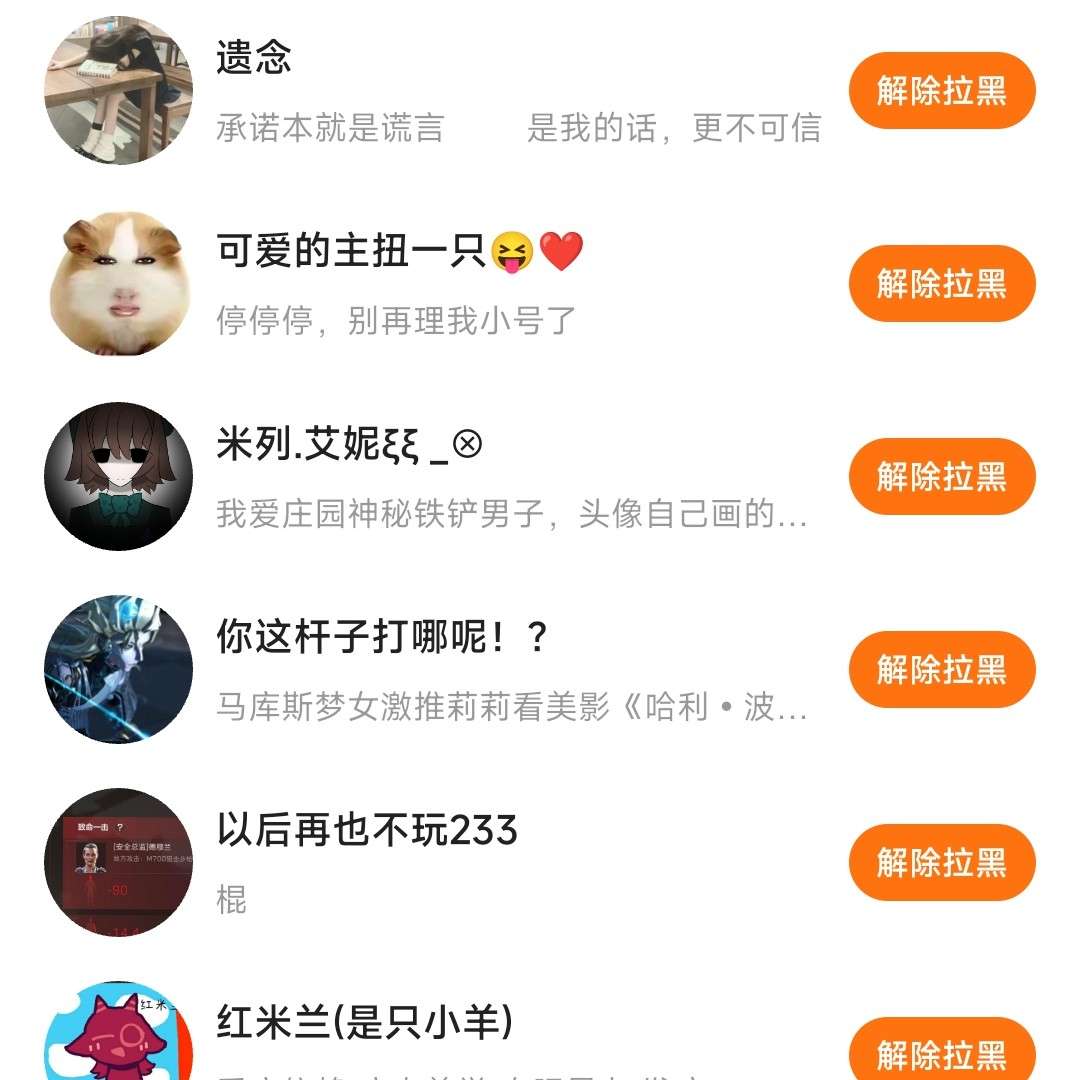Open 红米兰(是只小羊) profile
Screen dimensions: 1080x1080
coord(118,1035)
